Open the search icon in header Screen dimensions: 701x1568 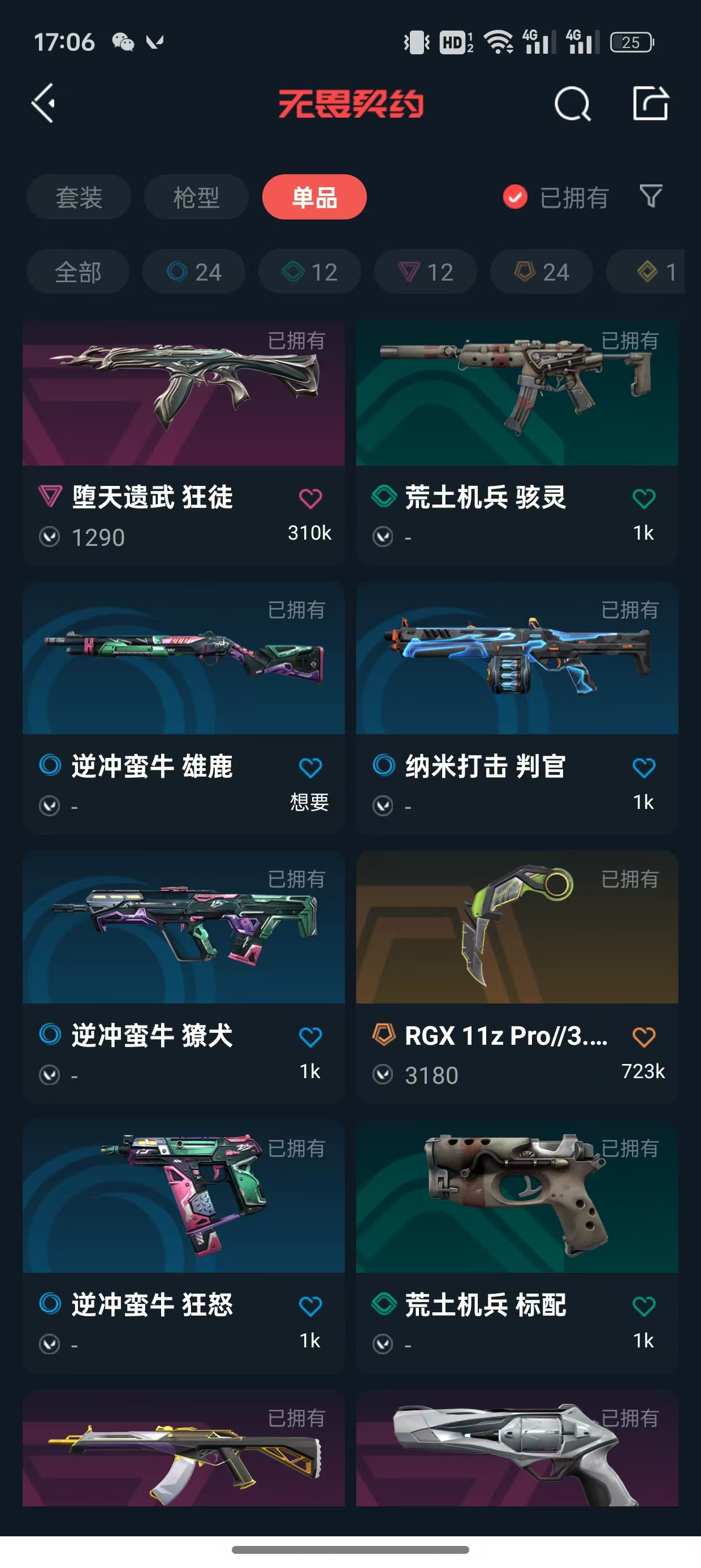point(572,104)
